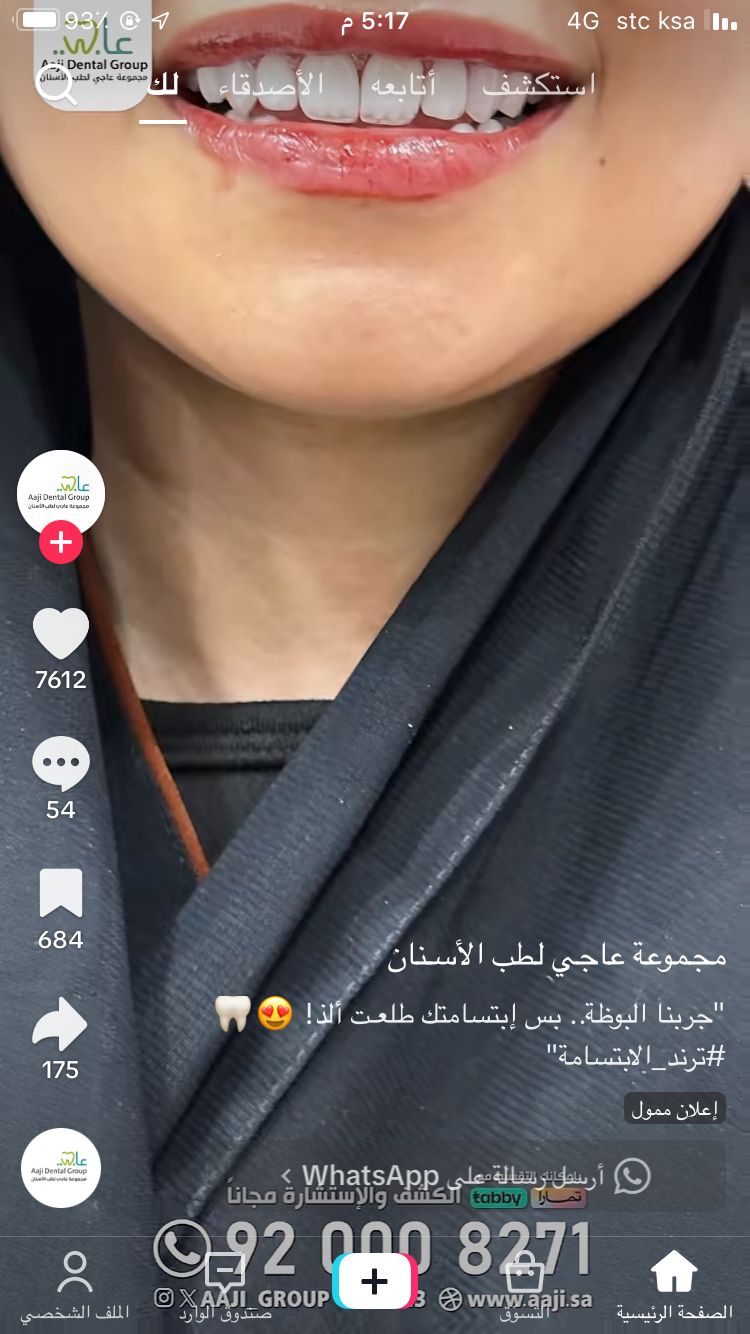Viewport: 750px width, 1334px height.
Task: Bookmark this video to favorites
Action: 61,893
